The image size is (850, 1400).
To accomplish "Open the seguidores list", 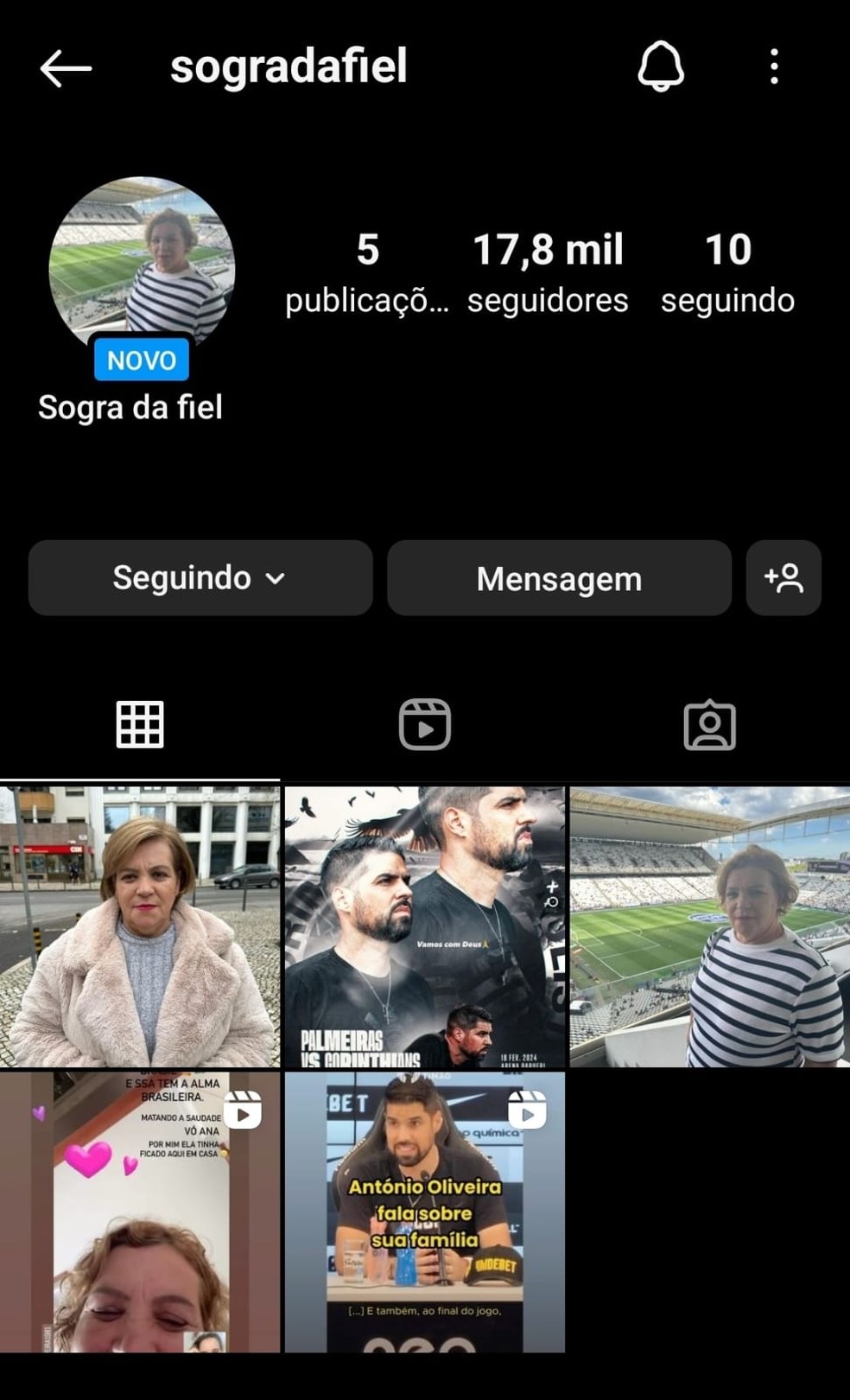I will 547,272.
